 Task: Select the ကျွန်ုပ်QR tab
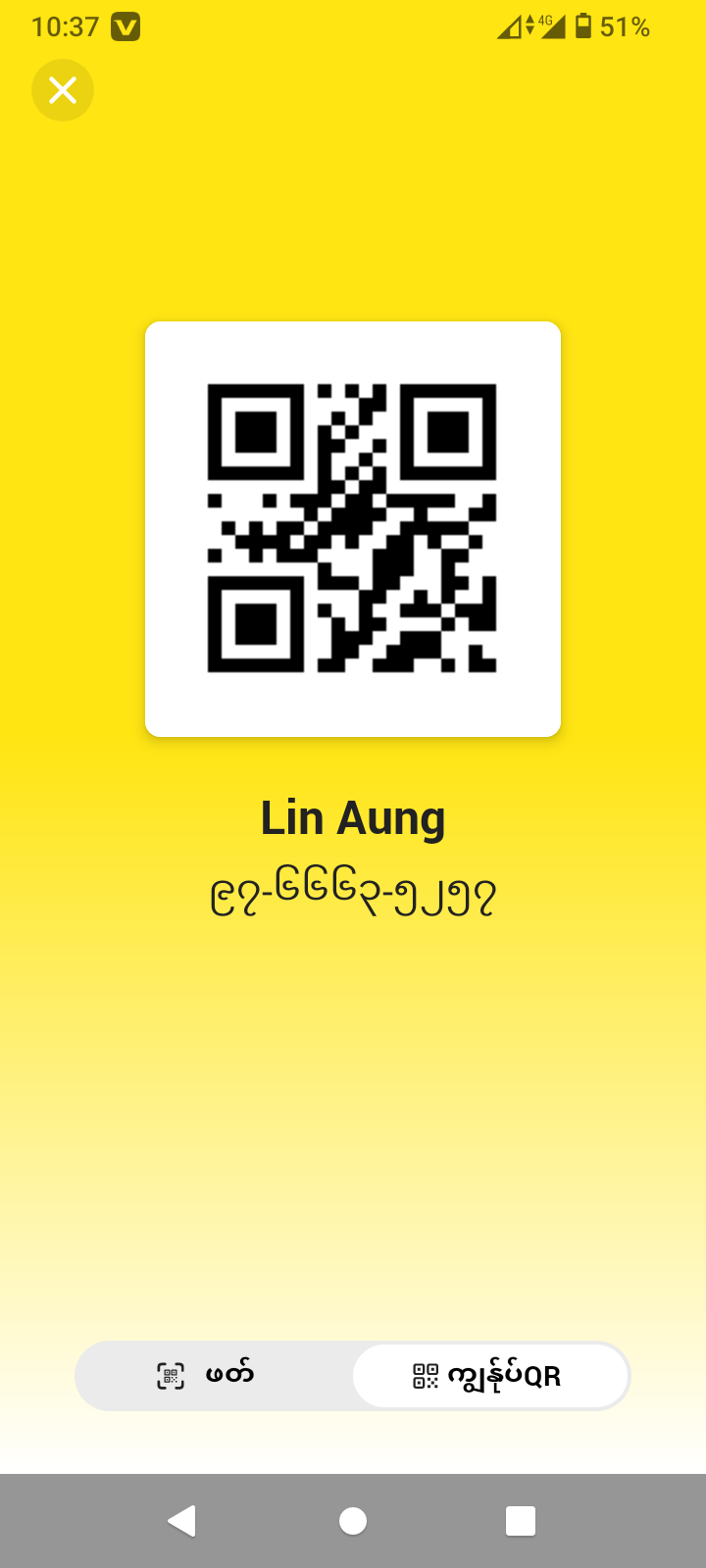pyautogui.click(x=489, y=1375)
